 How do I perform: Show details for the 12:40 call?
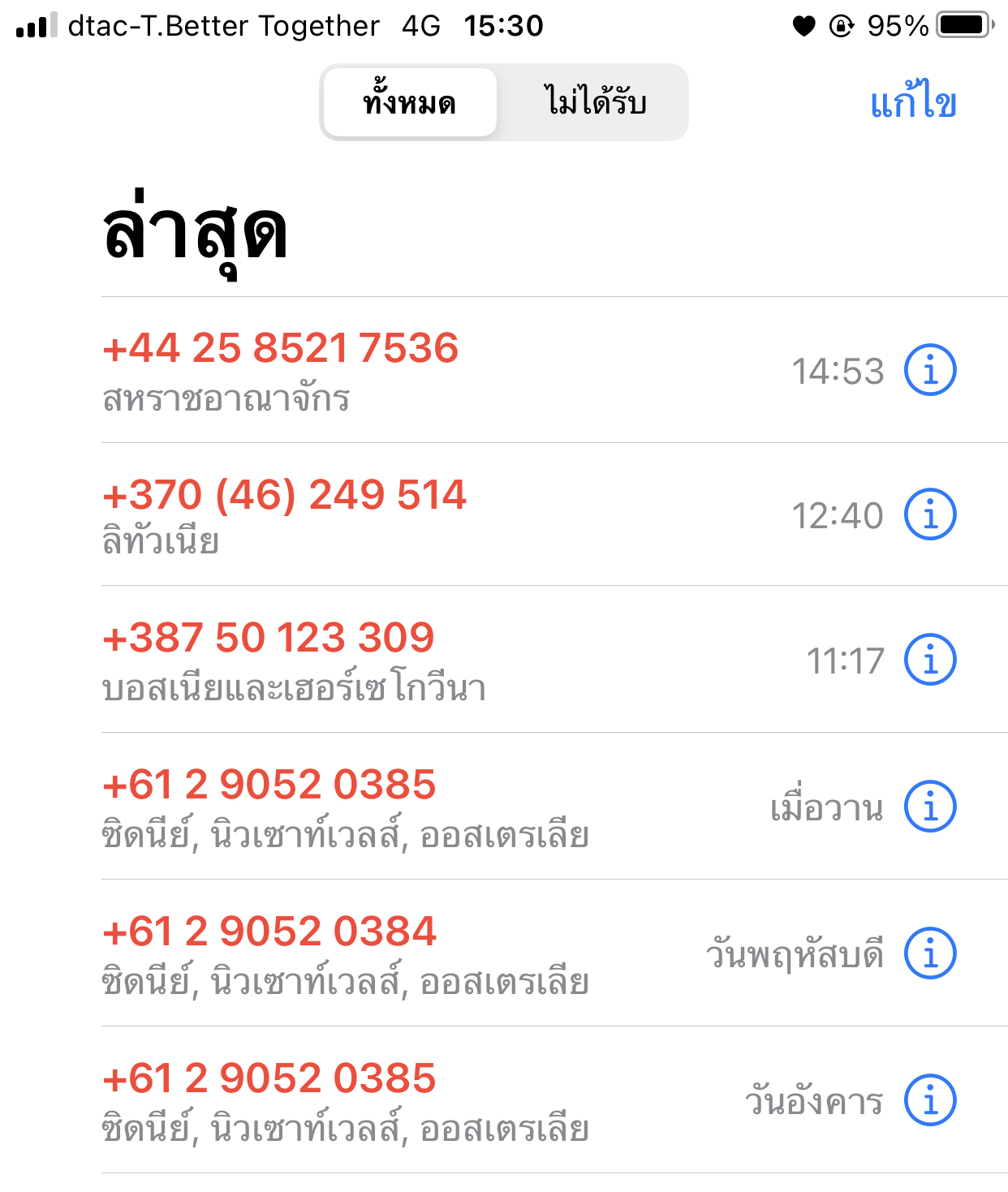point(930,514)
